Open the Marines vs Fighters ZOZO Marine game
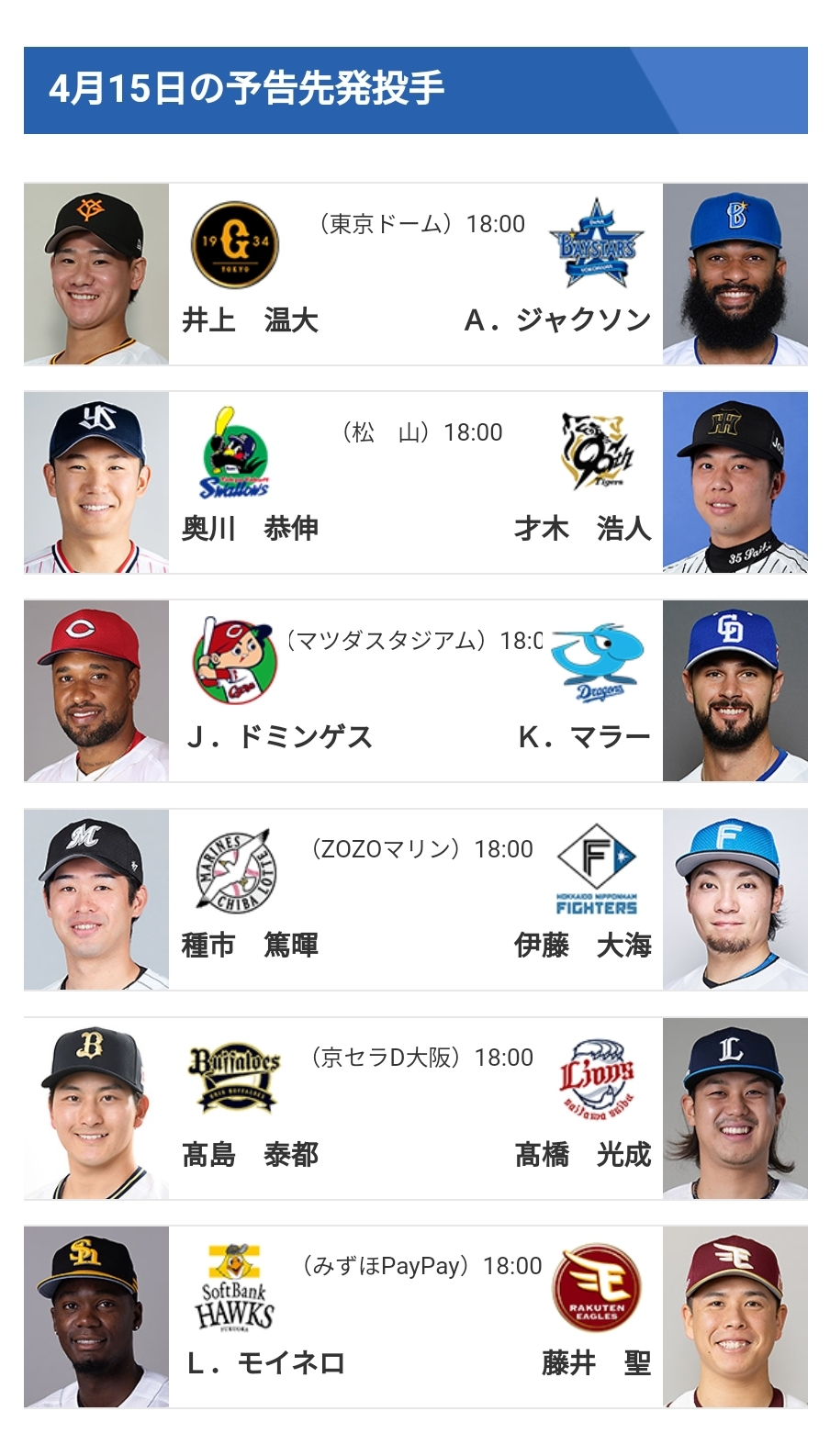 click(416, 899)
